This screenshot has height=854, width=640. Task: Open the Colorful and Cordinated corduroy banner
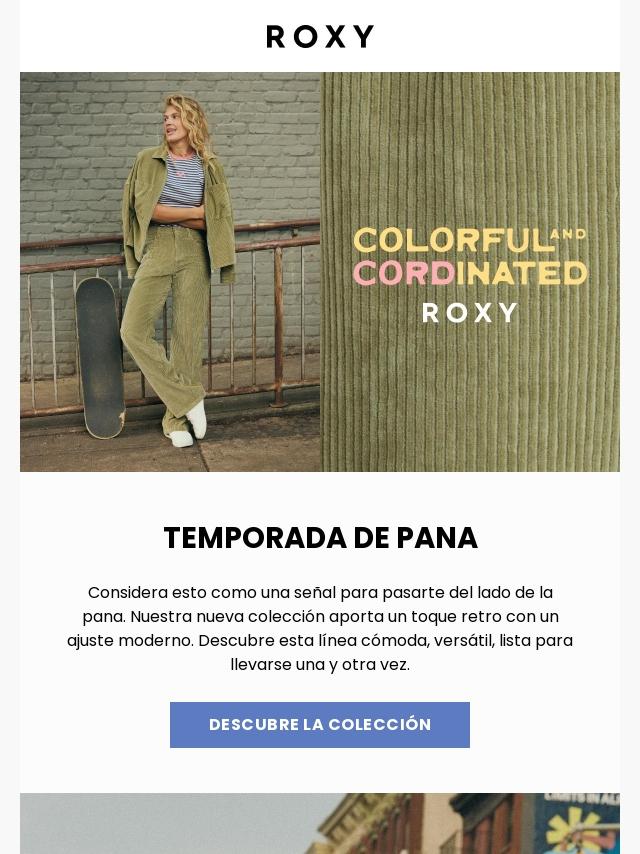coord(320,272)
